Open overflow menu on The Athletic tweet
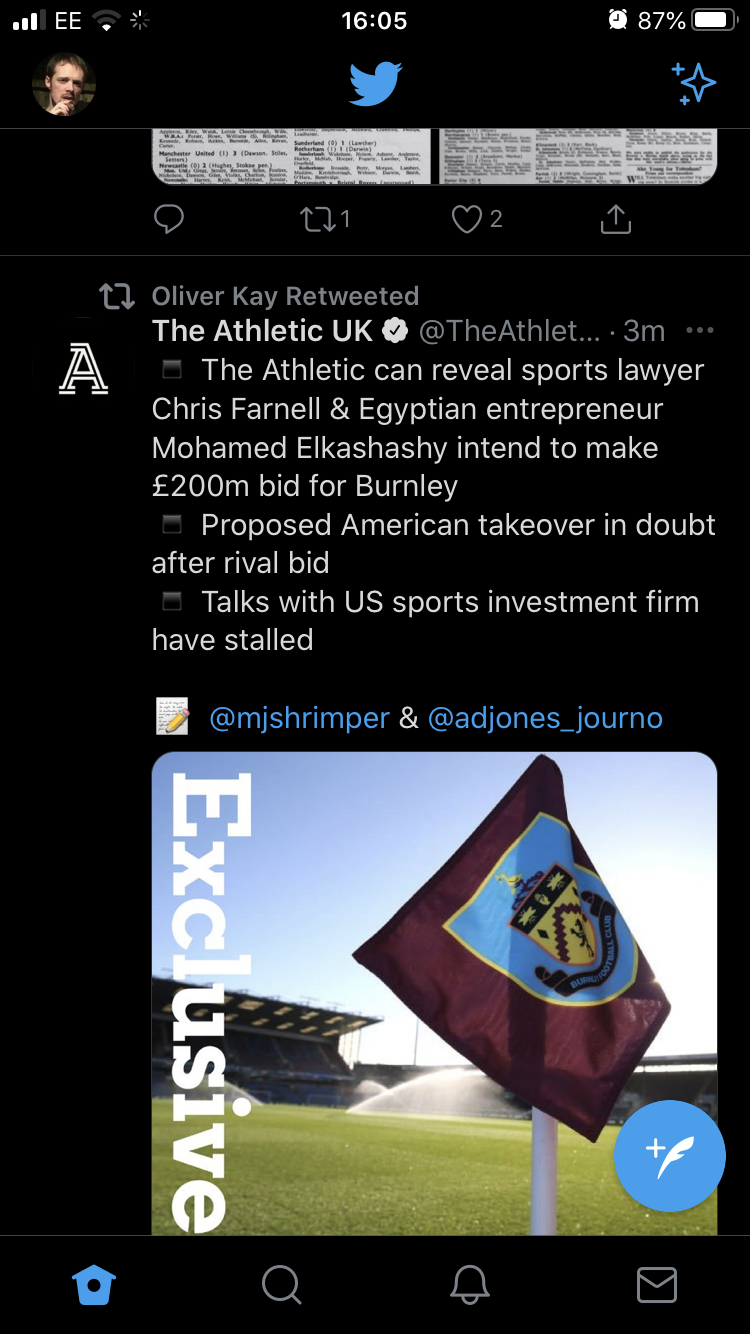 point(699,331)
